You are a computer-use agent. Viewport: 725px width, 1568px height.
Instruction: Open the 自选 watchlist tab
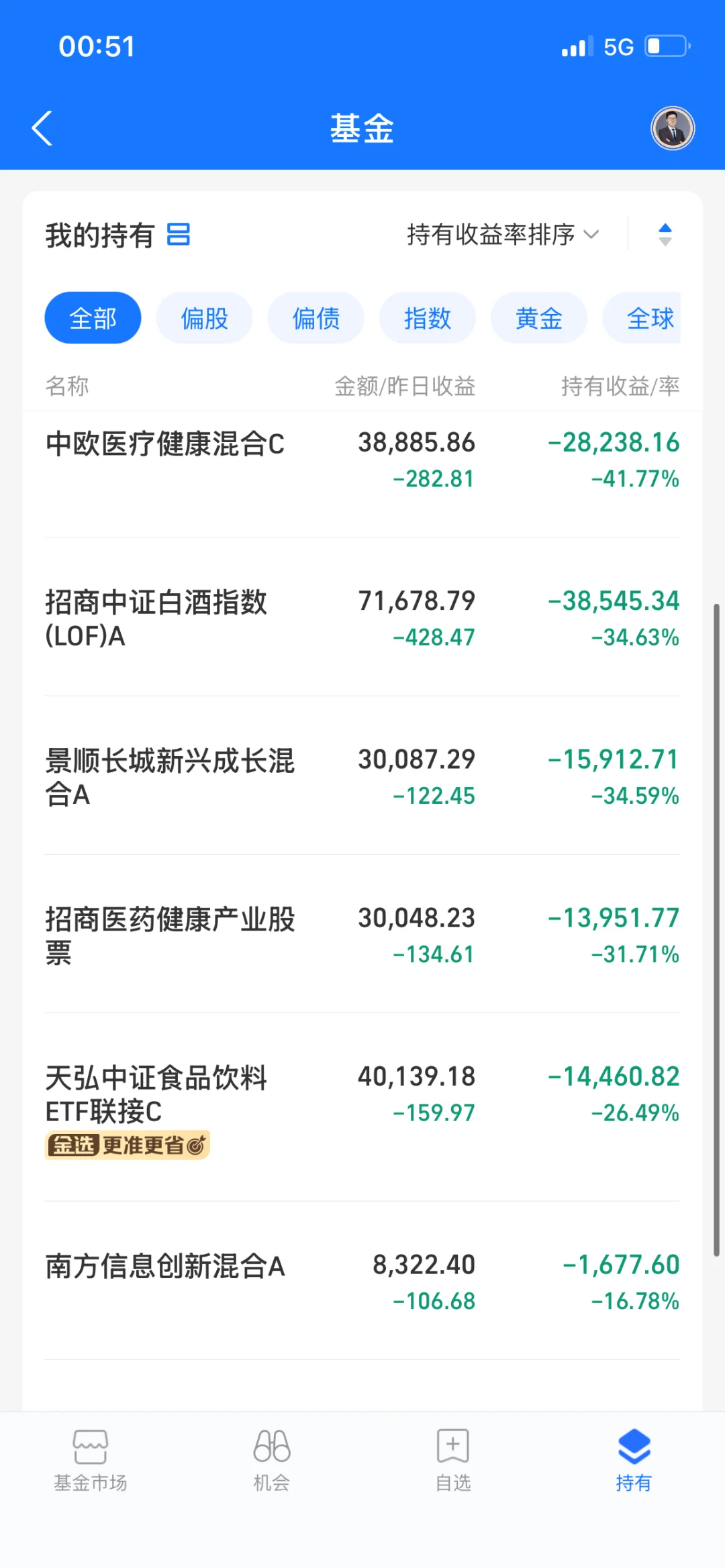(453, 1459)
